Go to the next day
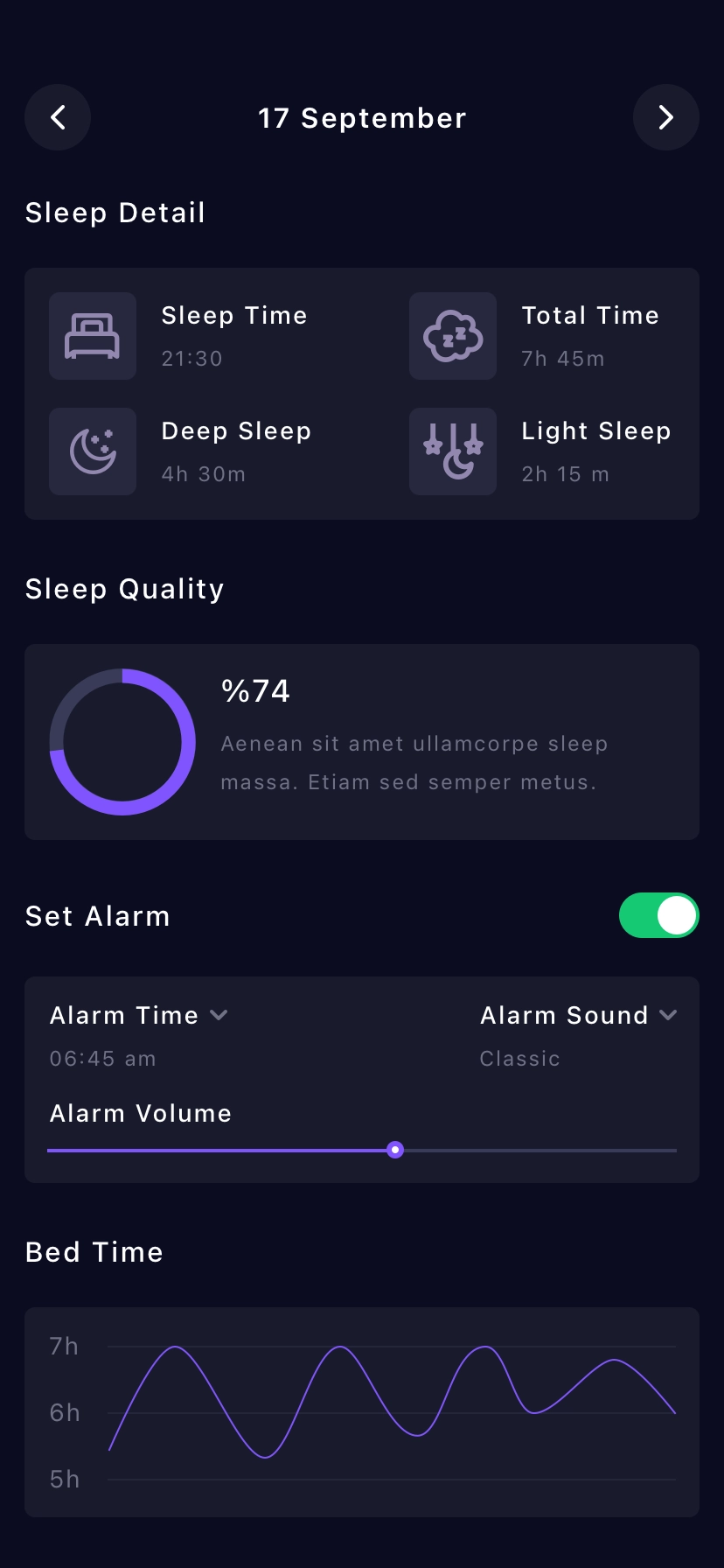Image resolution: width=724 pixels, height=1568 pixels. point(665,117)
